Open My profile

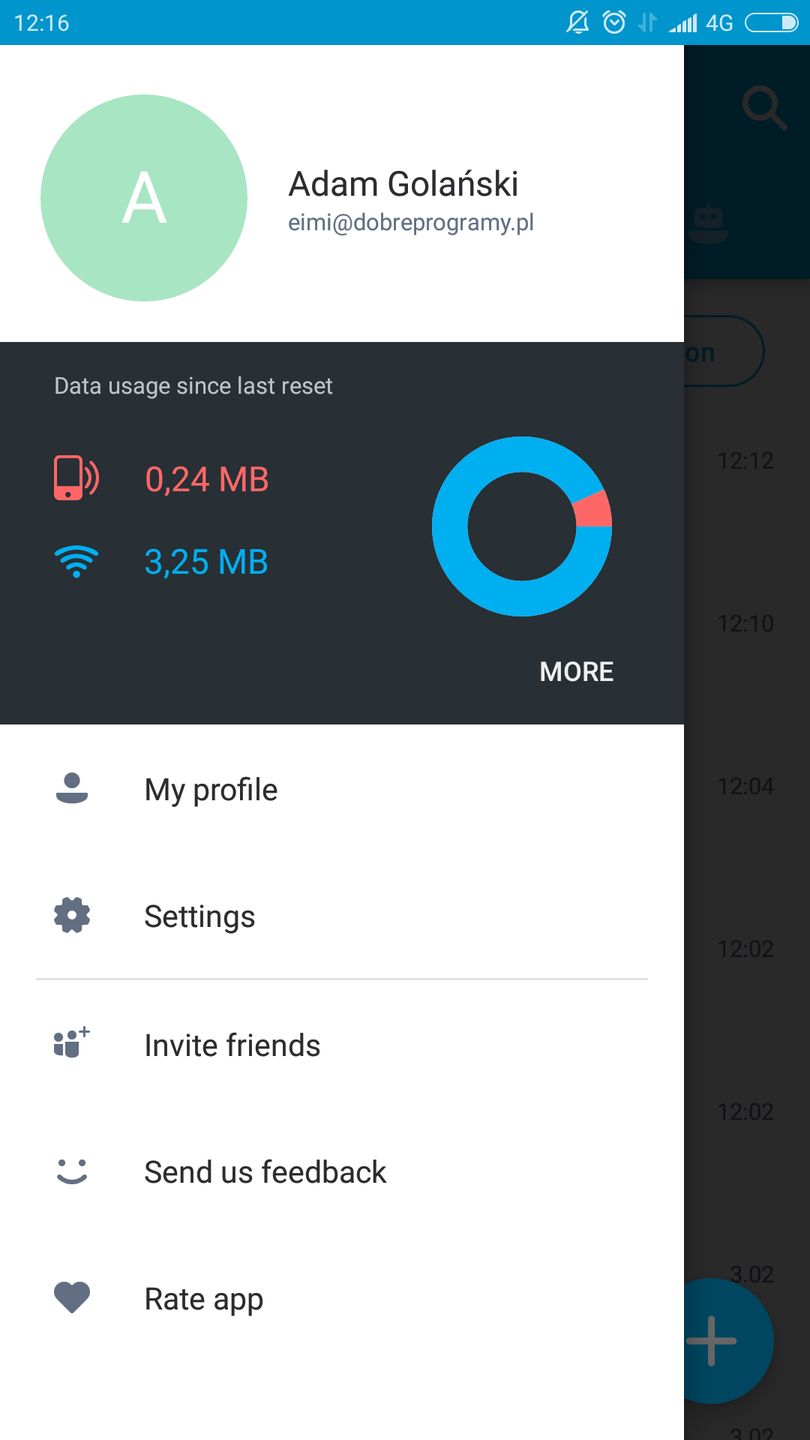(x=210, y=790)
